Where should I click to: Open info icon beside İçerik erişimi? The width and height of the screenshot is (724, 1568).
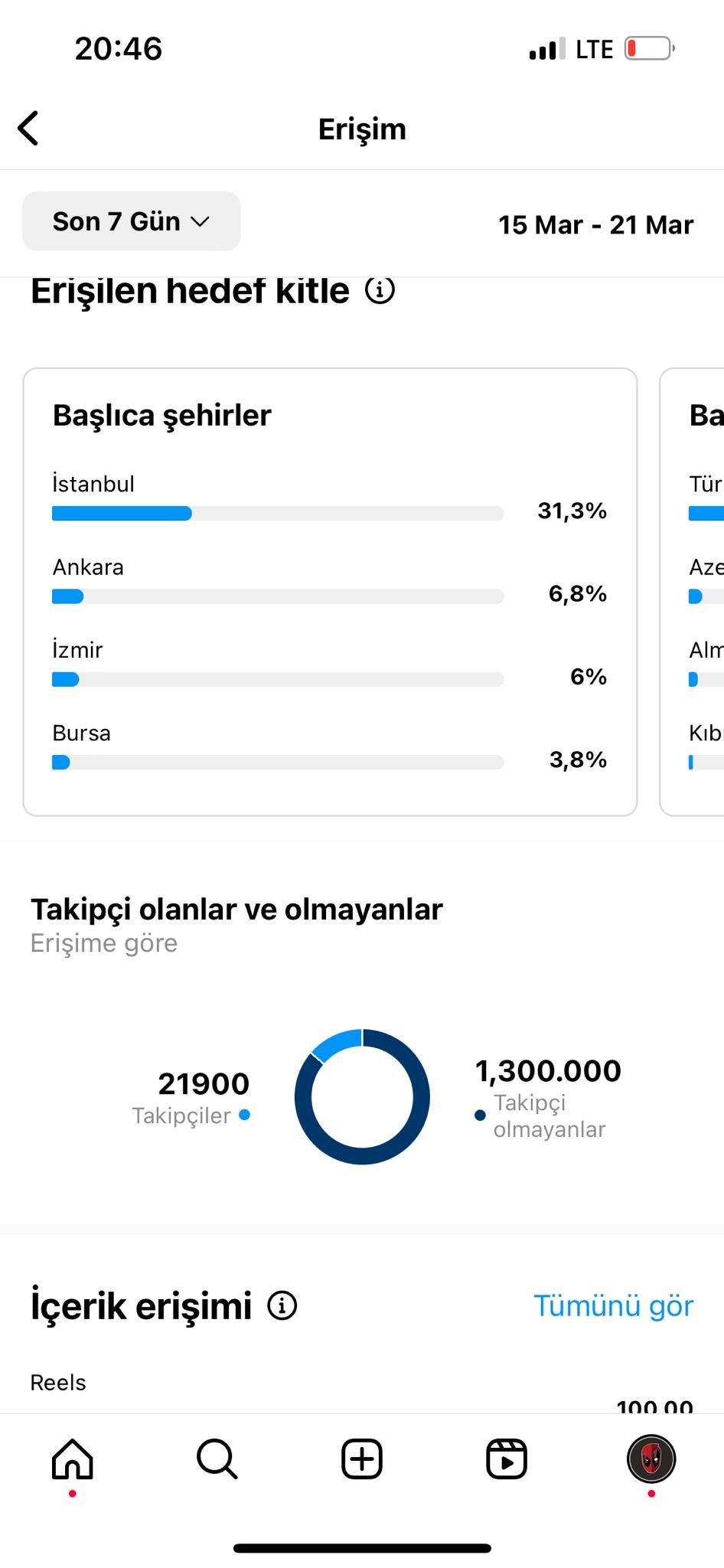(282, 1305)
